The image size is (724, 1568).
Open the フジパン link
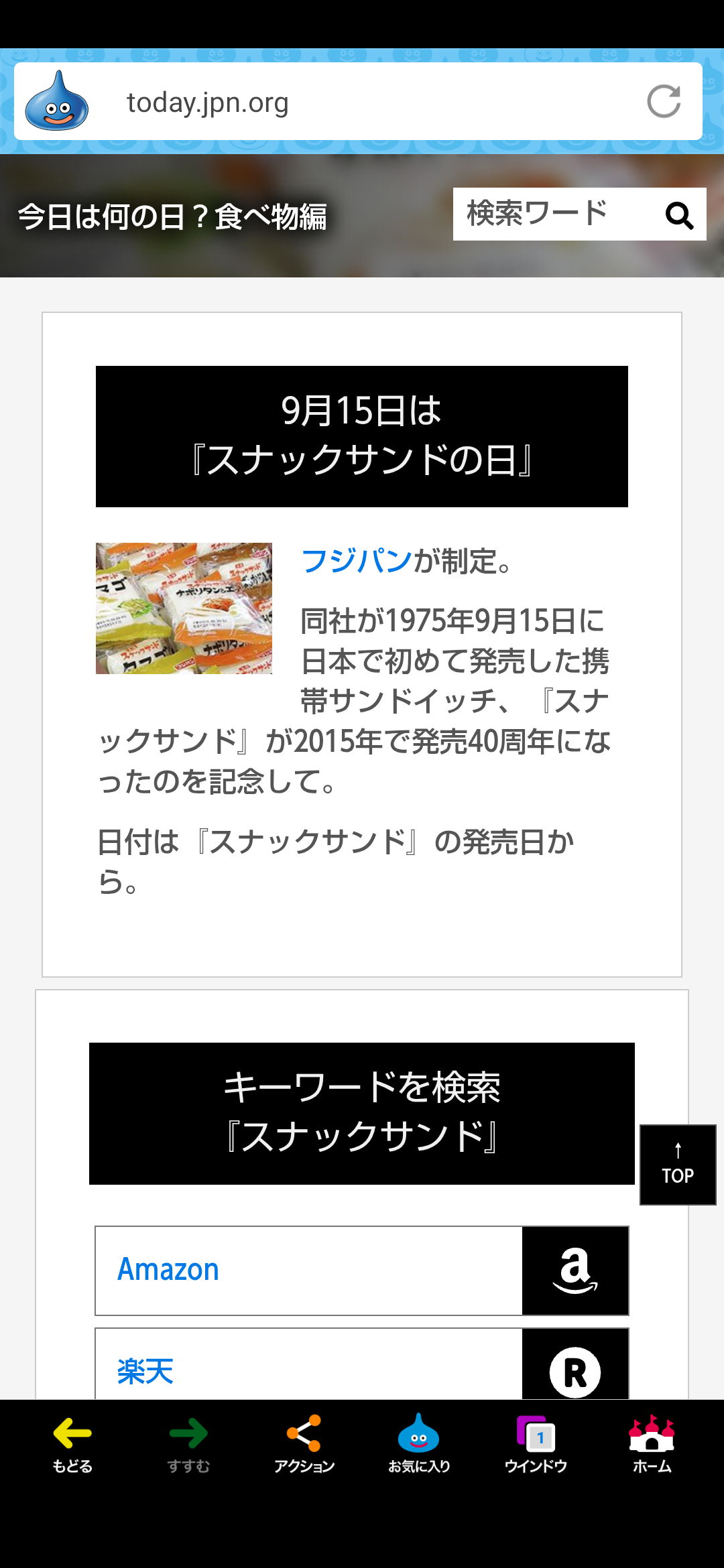tap(356, 561)
